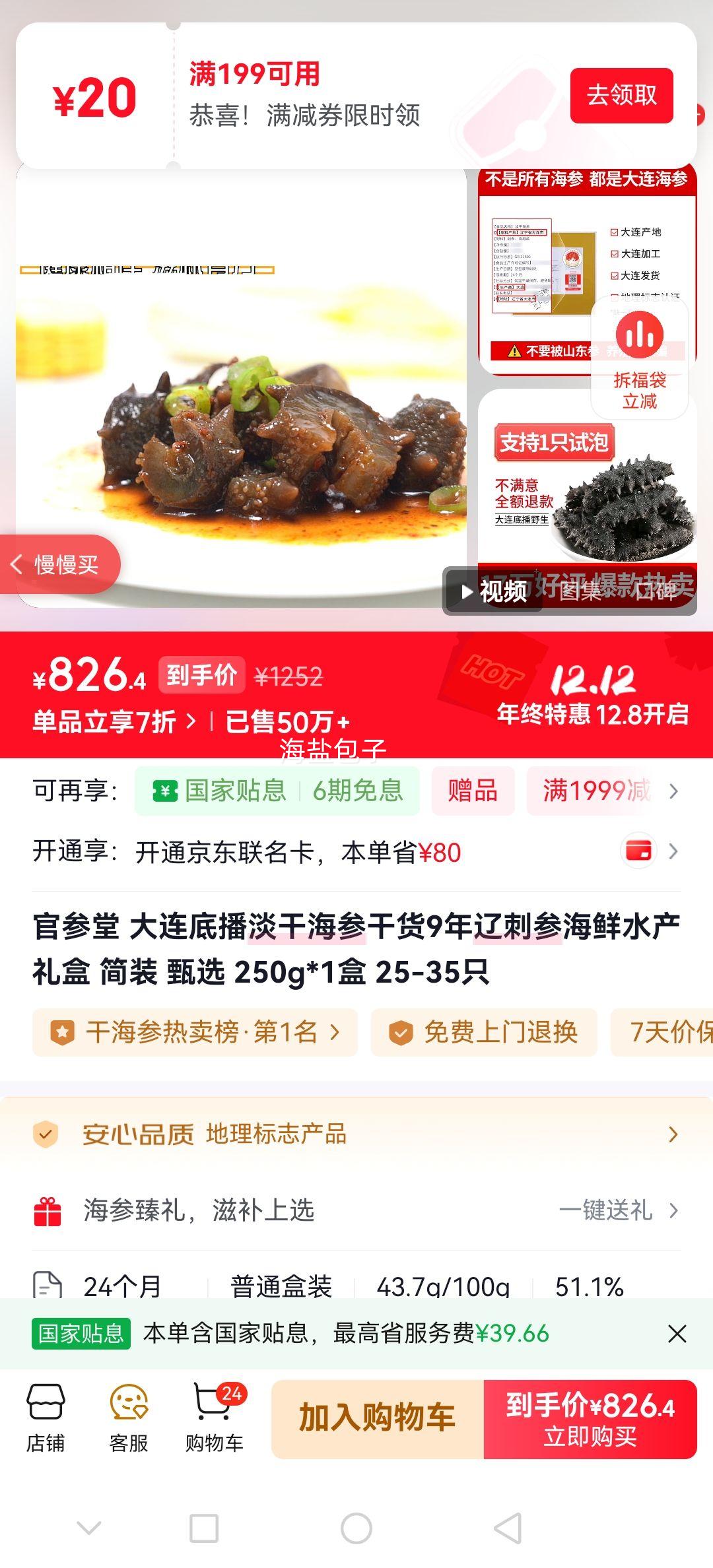Tap the 安心品质 quality assurance checkmark
This screenshot has width=713, height=1568.
[x=44, y=1134]
